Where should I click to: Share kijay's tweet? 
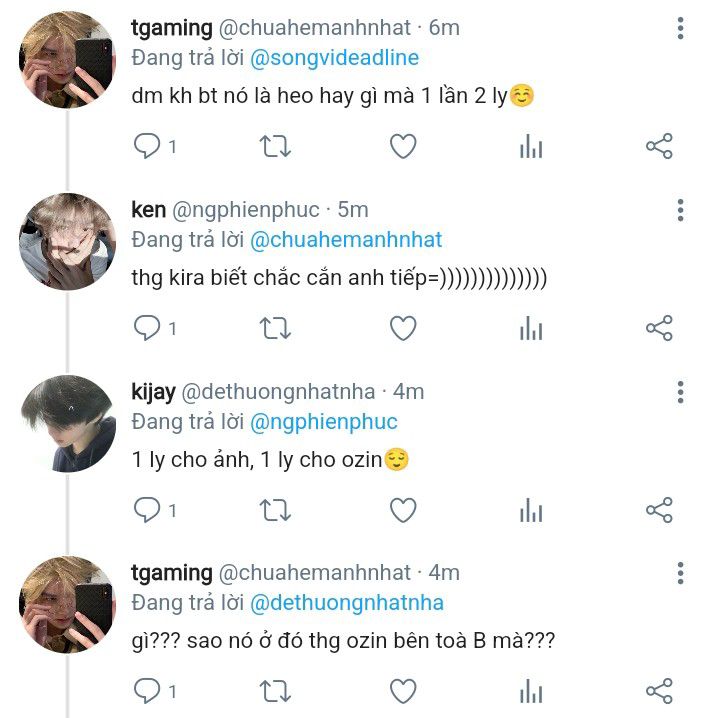click(x=659, y=510)
